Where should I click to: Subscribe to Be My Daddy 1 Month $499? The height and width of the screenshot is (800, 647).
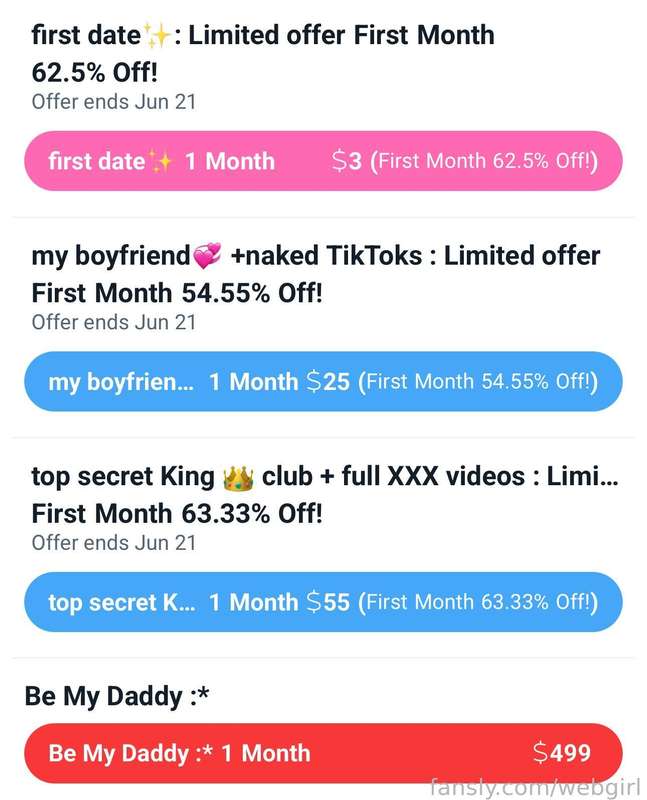point(323,753)
